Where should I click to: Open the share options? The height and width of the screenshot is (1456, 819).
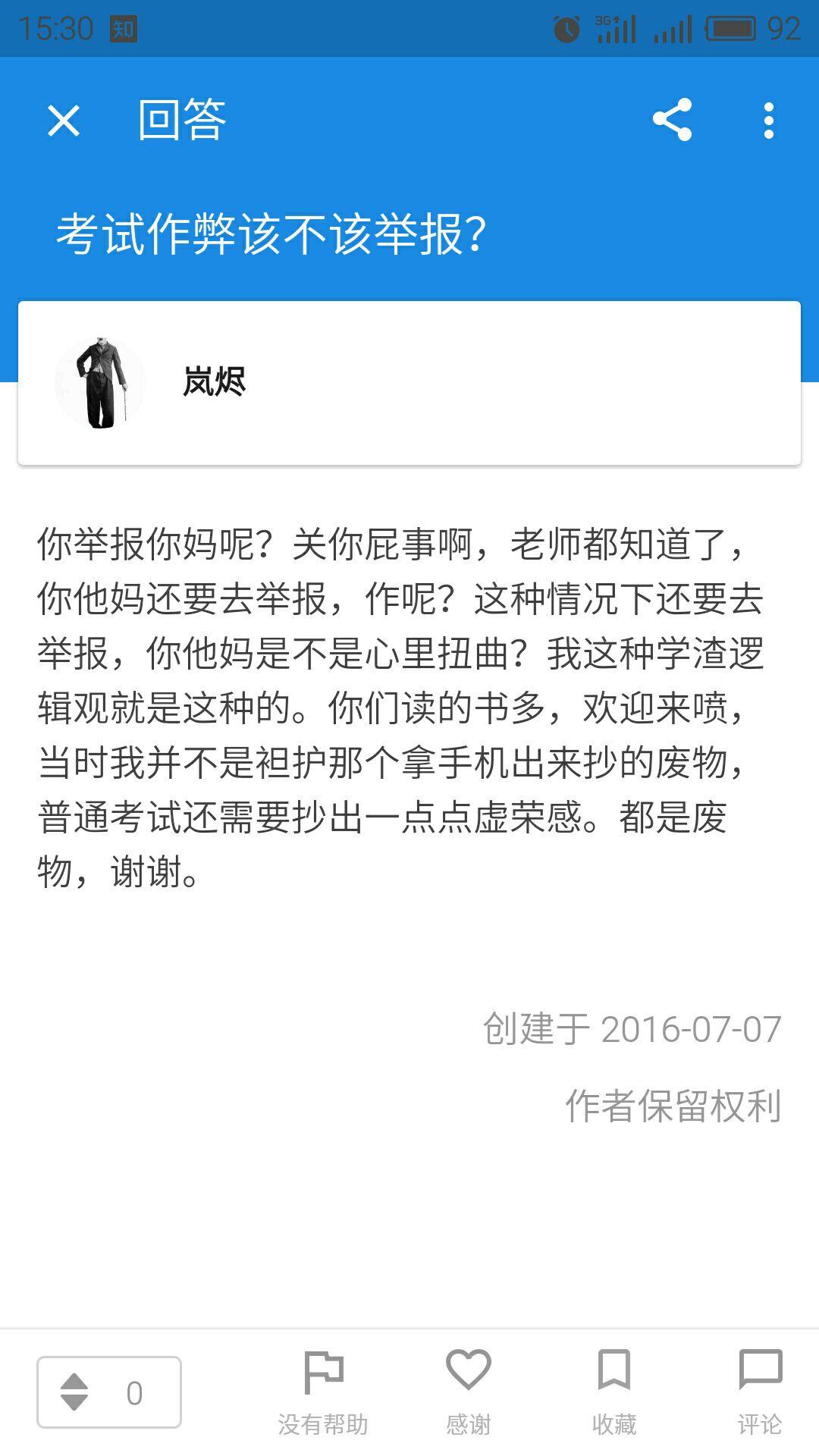(673, 121)
